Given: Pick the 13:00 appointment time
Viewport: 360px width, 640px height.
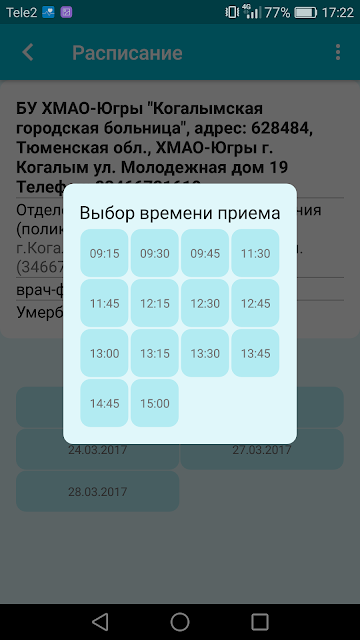Looking at the screenshot, I should coord(104,353).
